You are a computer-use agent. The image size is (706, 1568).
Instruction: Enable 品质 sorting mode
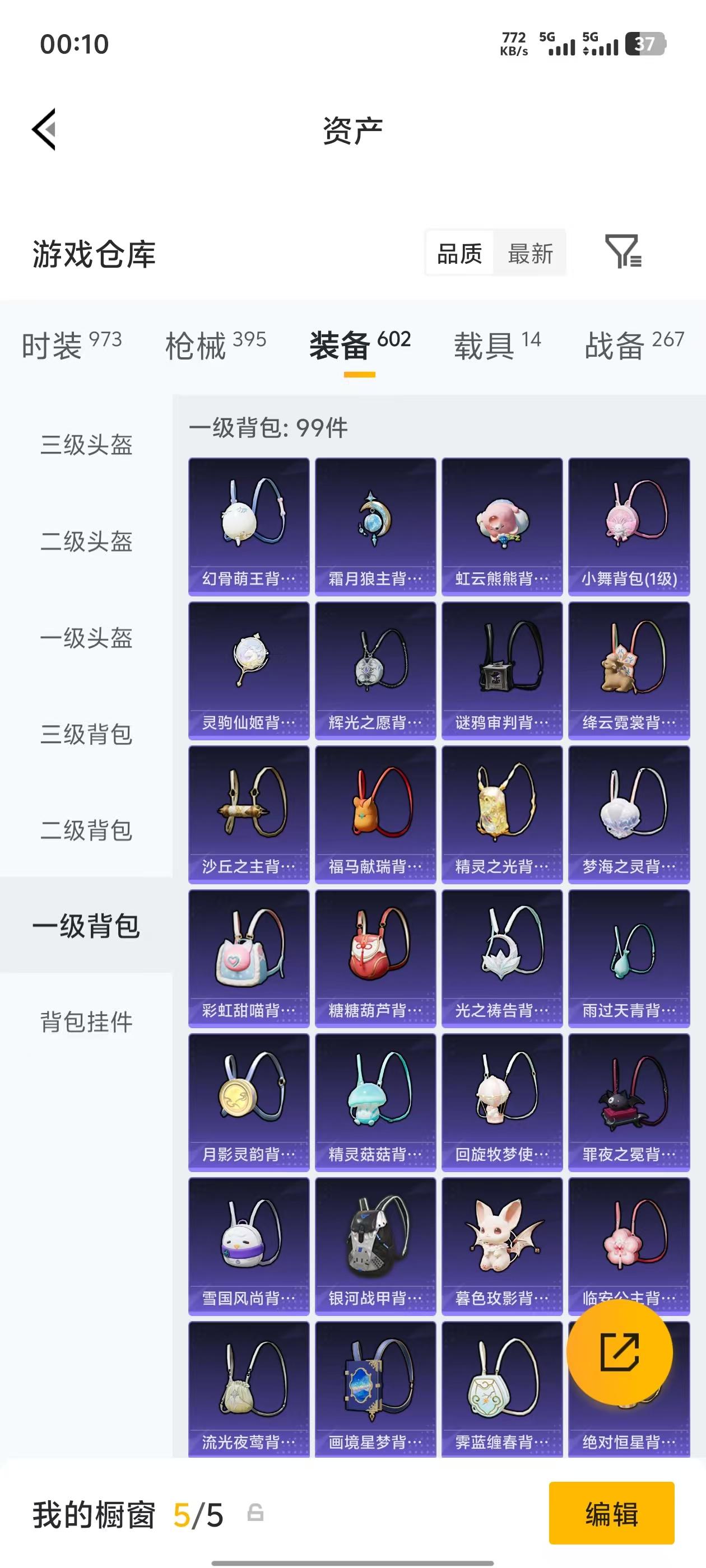tap(461, 254)
